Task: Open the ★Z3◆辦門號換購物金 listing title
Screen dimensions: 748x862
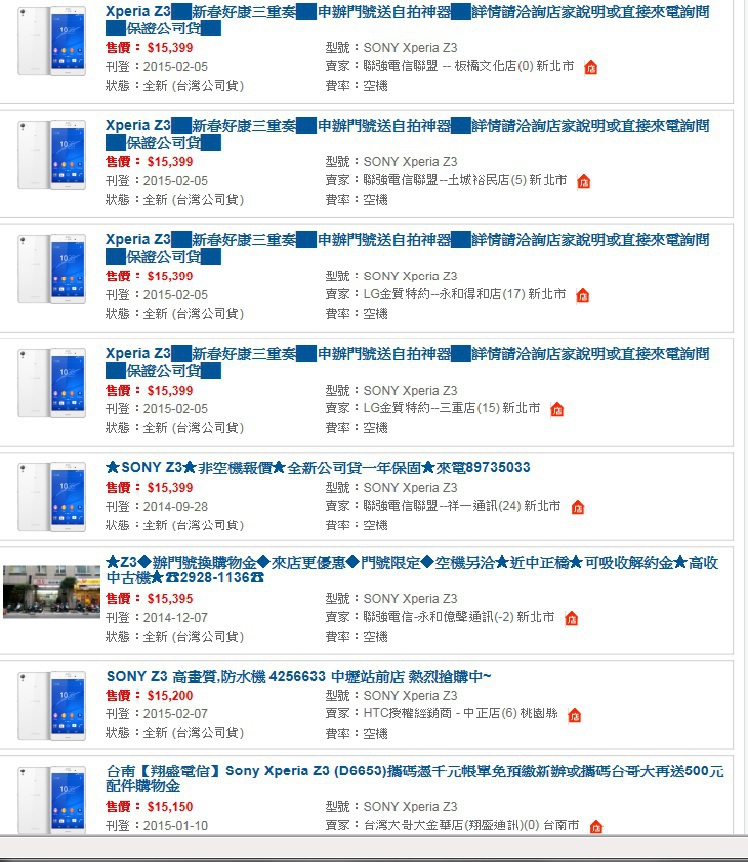Action: (x=411, y=563)
